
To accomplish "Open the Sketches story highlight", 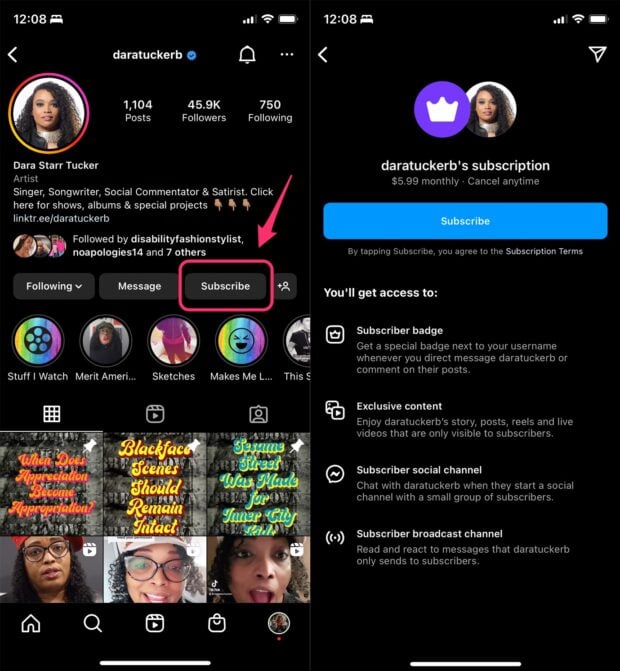I will 173,343.
